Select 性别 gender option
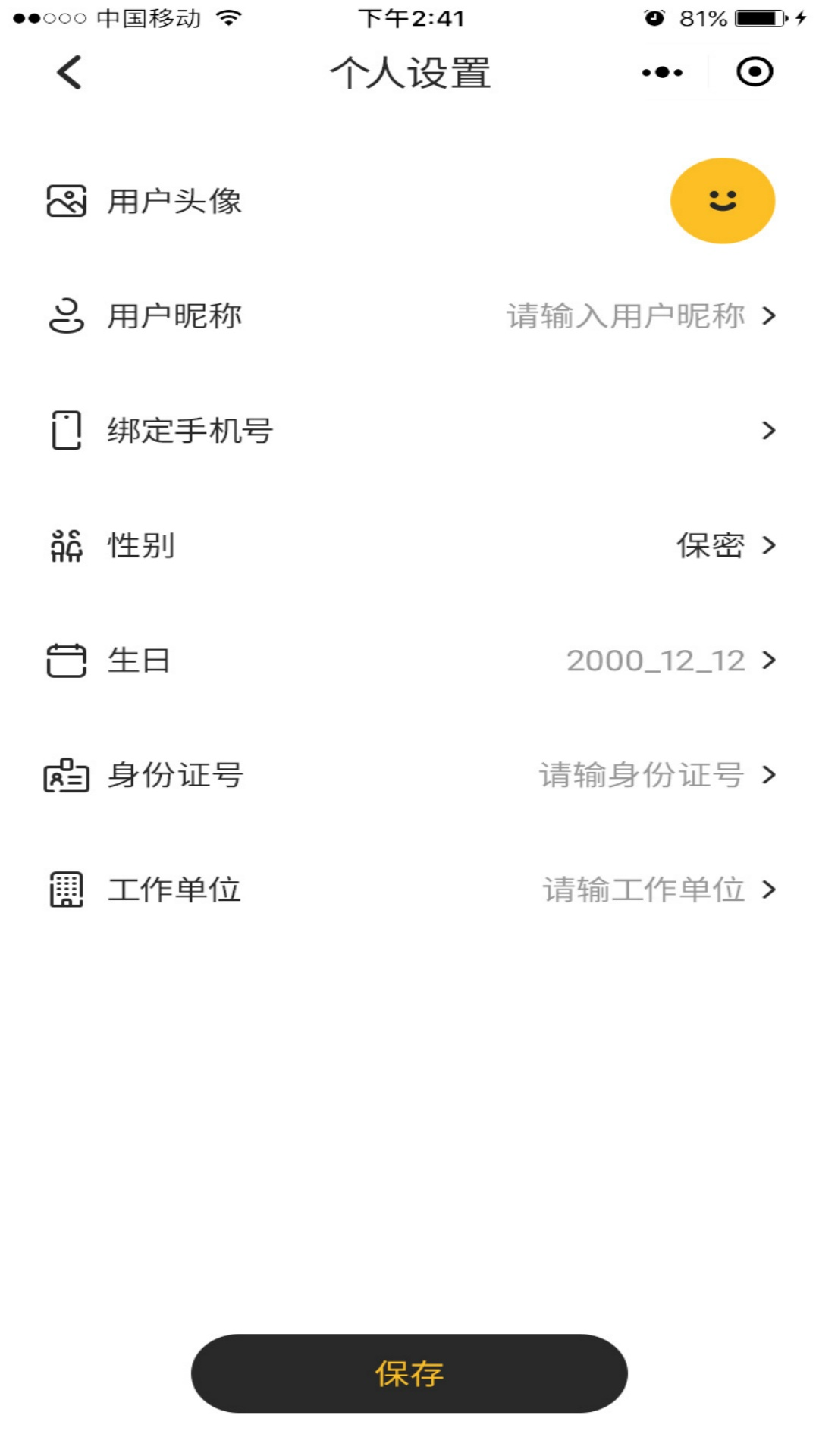Viewport: 819px width, 1456px height. [x=409, y=545]
